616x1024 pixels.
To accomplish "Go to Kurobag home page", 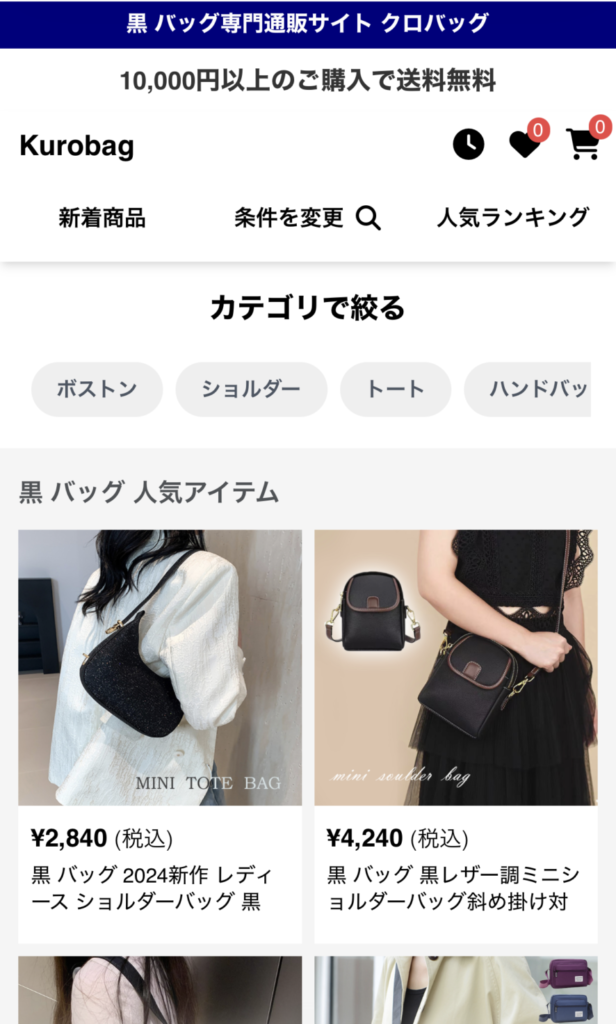I will coord(76,146).
